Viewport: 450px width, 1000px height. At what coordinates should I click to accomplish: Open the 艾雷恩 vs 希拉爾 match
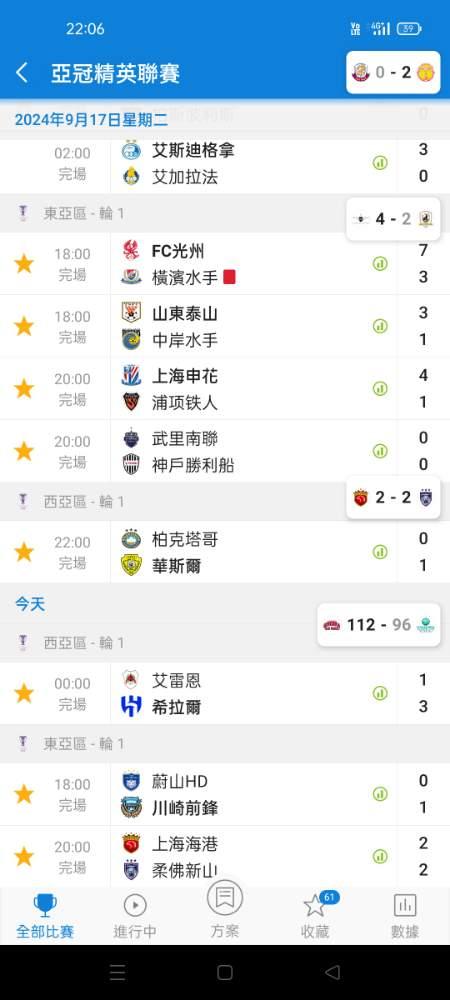(x=225, y=693)
